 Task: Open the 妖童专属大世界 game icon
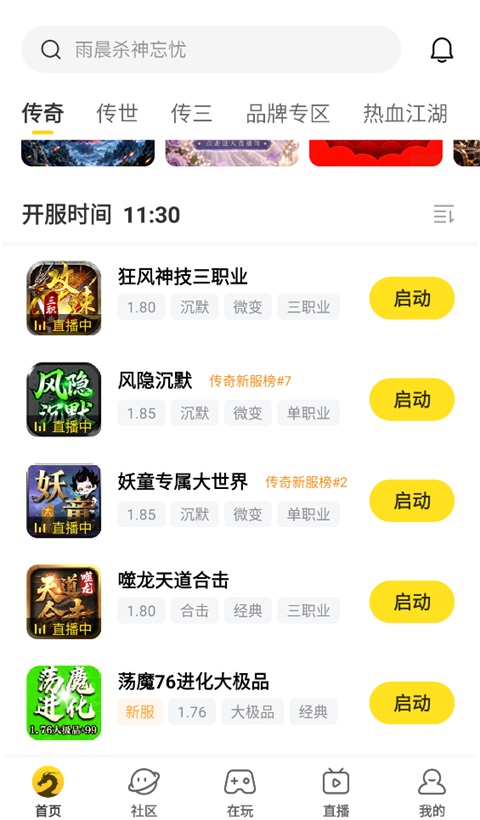pyautogui.click(x=64, y=500)
